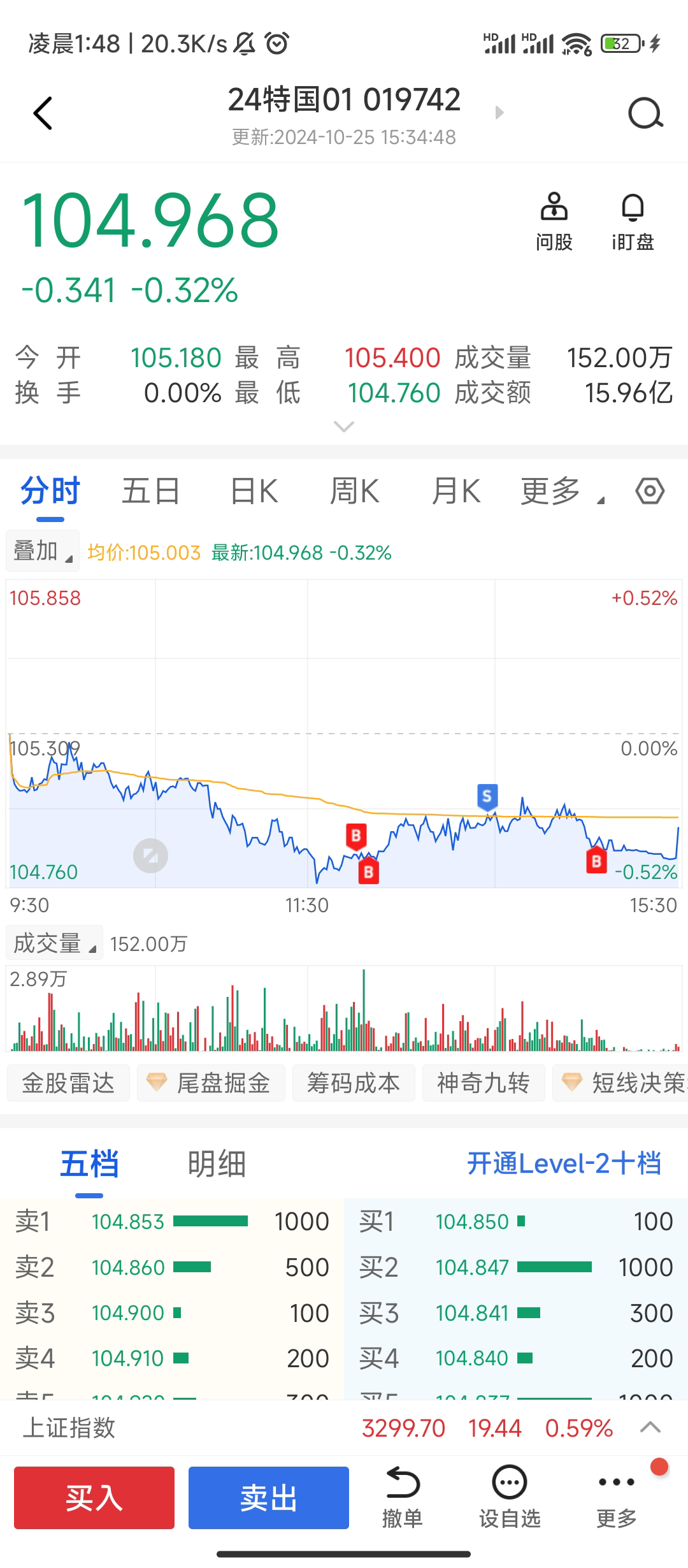Switch to the 五日 chart tab
Screen dimensions: 688x1568
pyautogui.click(x=150, y=491)
